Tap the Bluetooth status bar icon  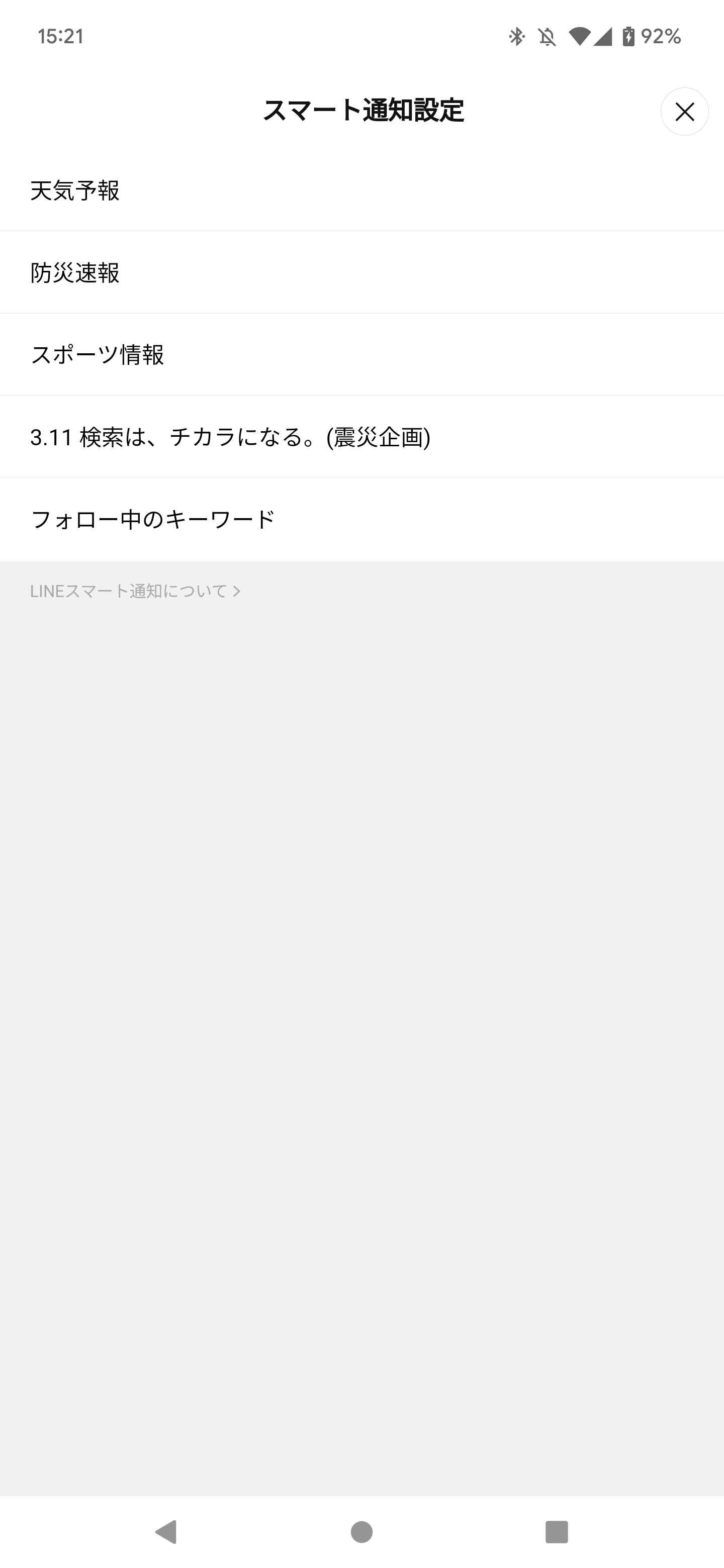[x=517, y=38]
